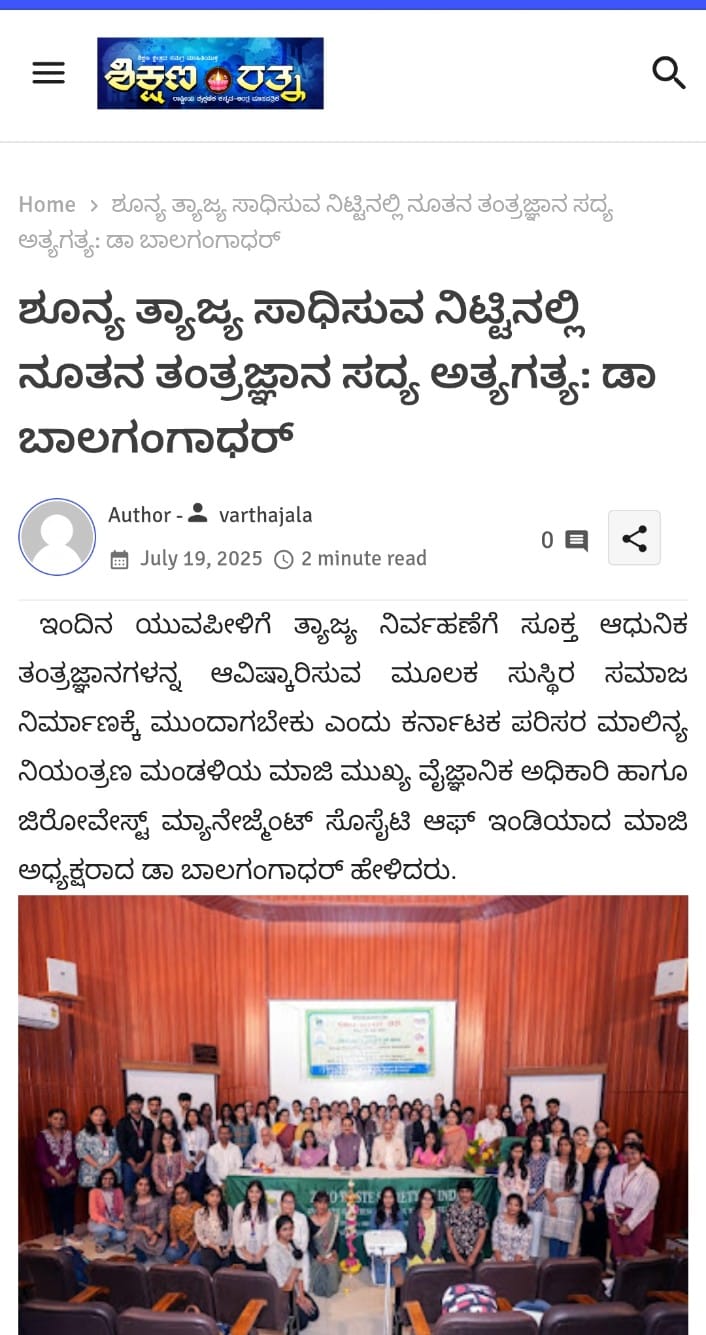The width and height of the screenshot is (706, 1335).
Task: Share this article
Action: (x=634, y=539)
